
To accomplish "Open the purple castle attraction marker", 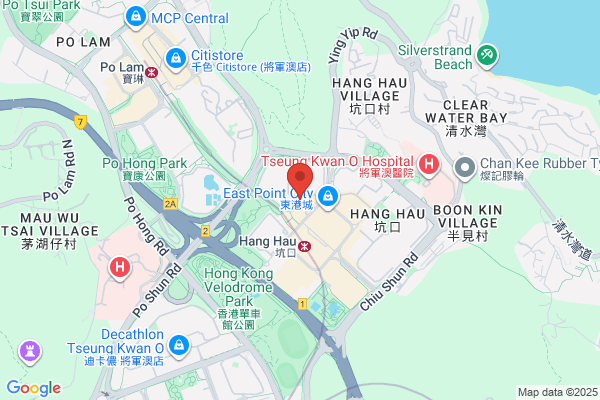I will tap(30, 352).
